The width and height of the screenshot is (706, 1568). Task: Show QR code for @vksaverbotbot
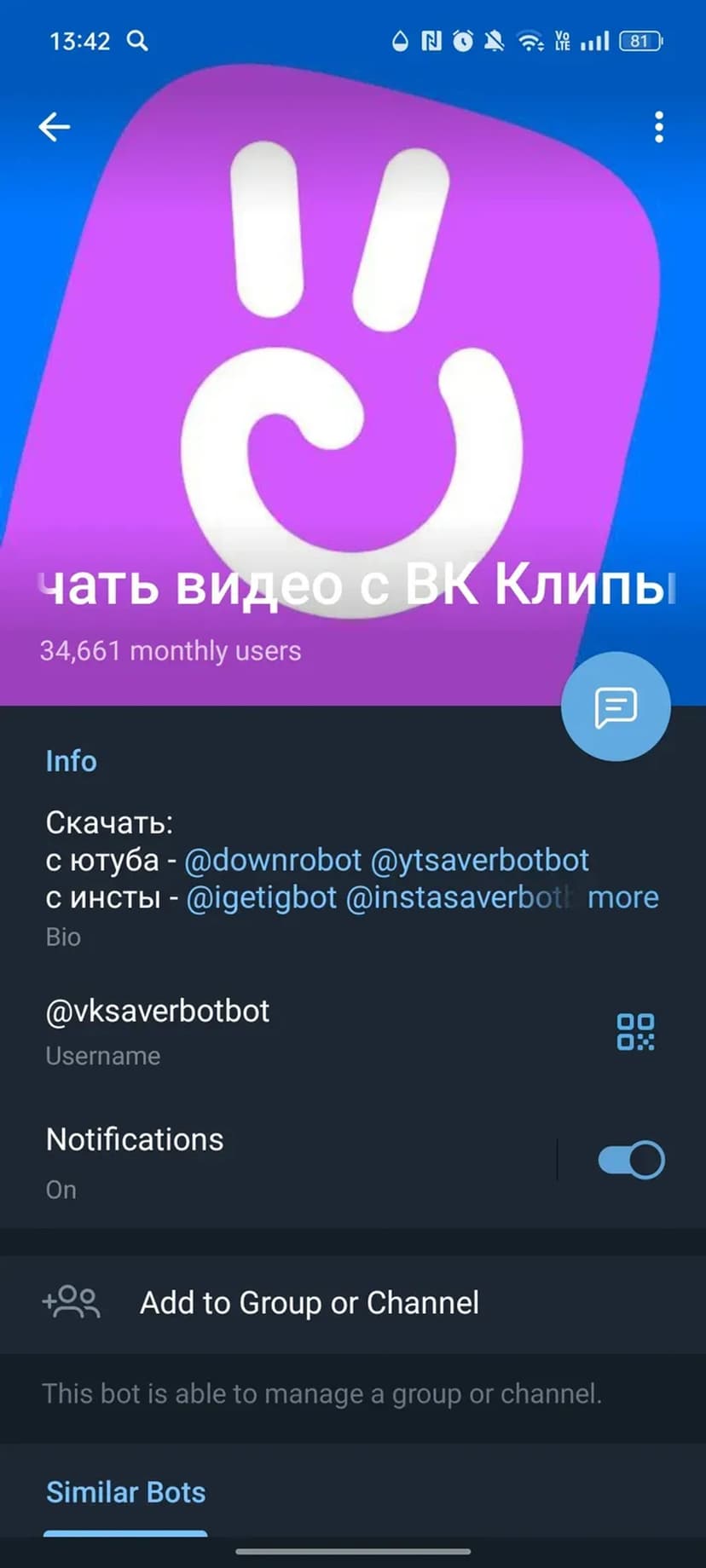[x=635, y=1031]
